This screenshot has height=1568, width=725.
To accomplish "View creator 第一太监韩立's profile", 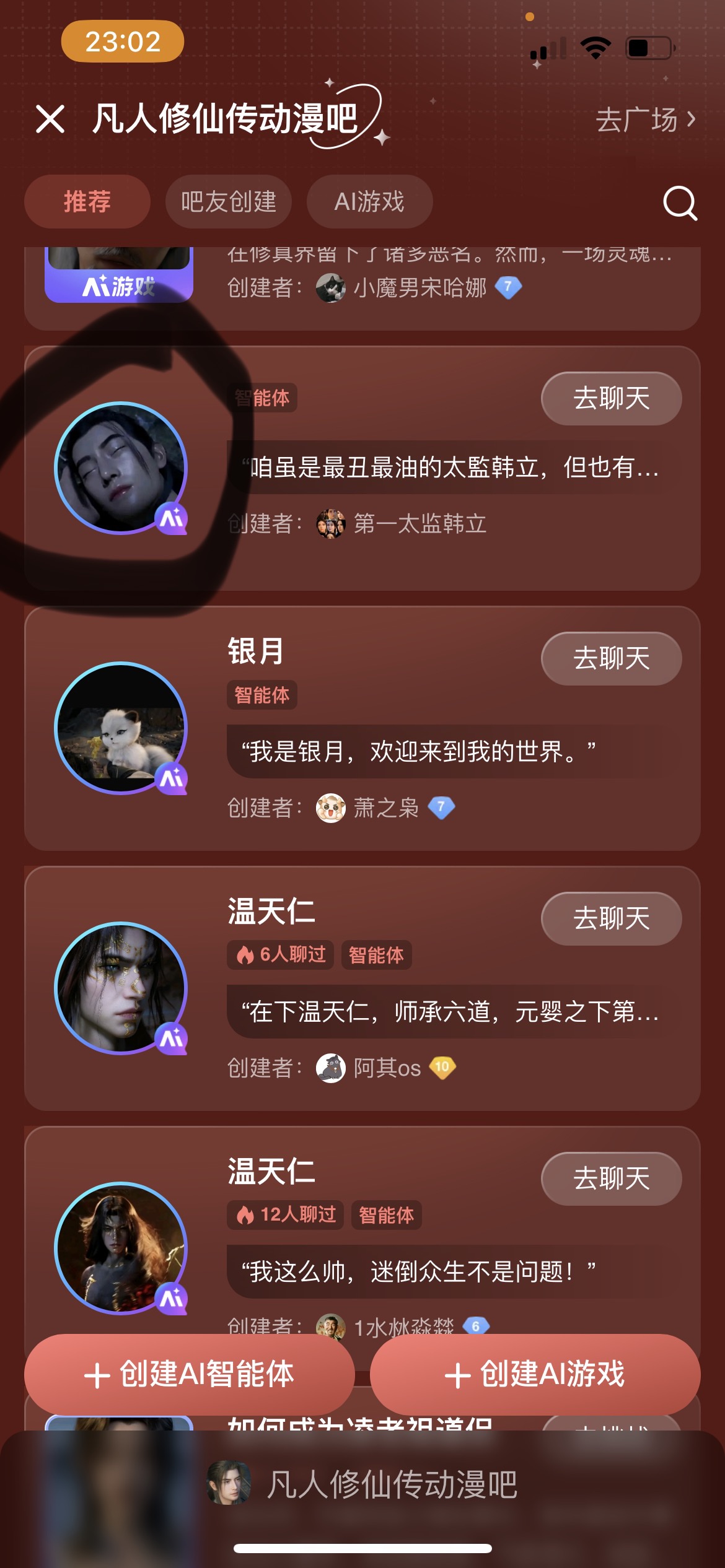I will coord(419,524).
